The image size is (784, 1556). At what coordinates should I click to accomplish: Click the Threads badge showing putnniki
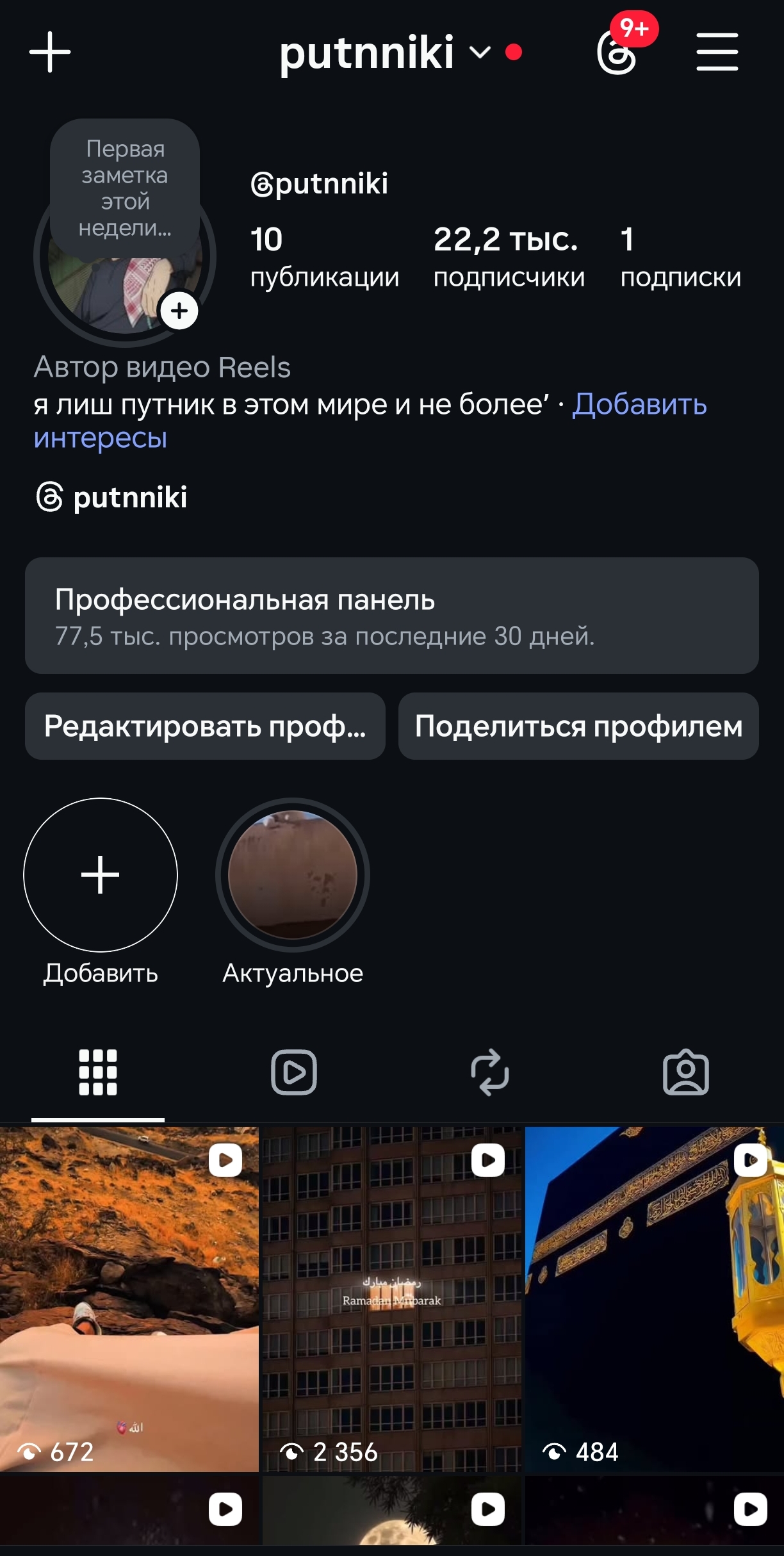tap(112, 498)
